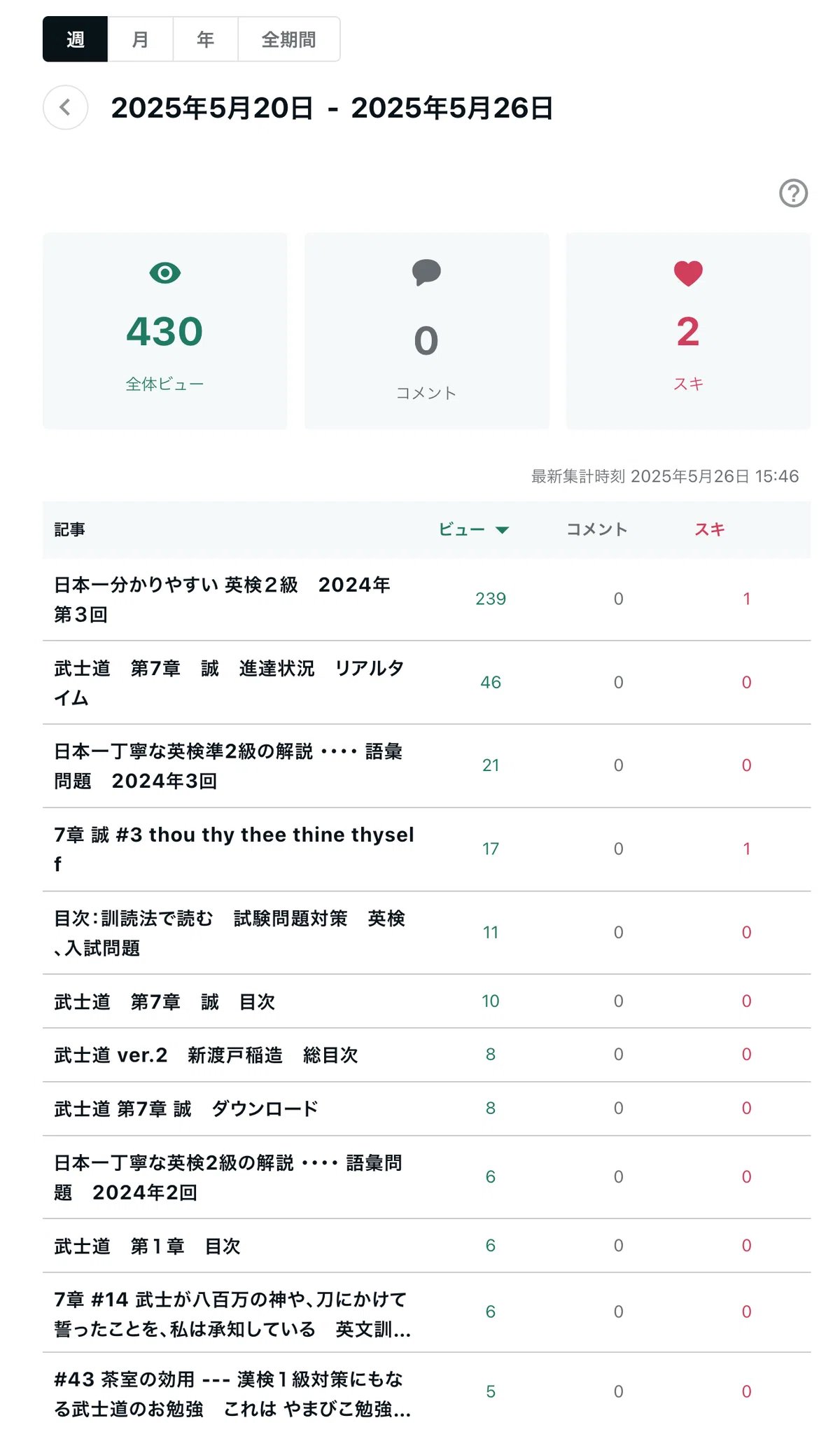
Task: Select the 週 (week) tab
Action: click(x=75, y=39)
